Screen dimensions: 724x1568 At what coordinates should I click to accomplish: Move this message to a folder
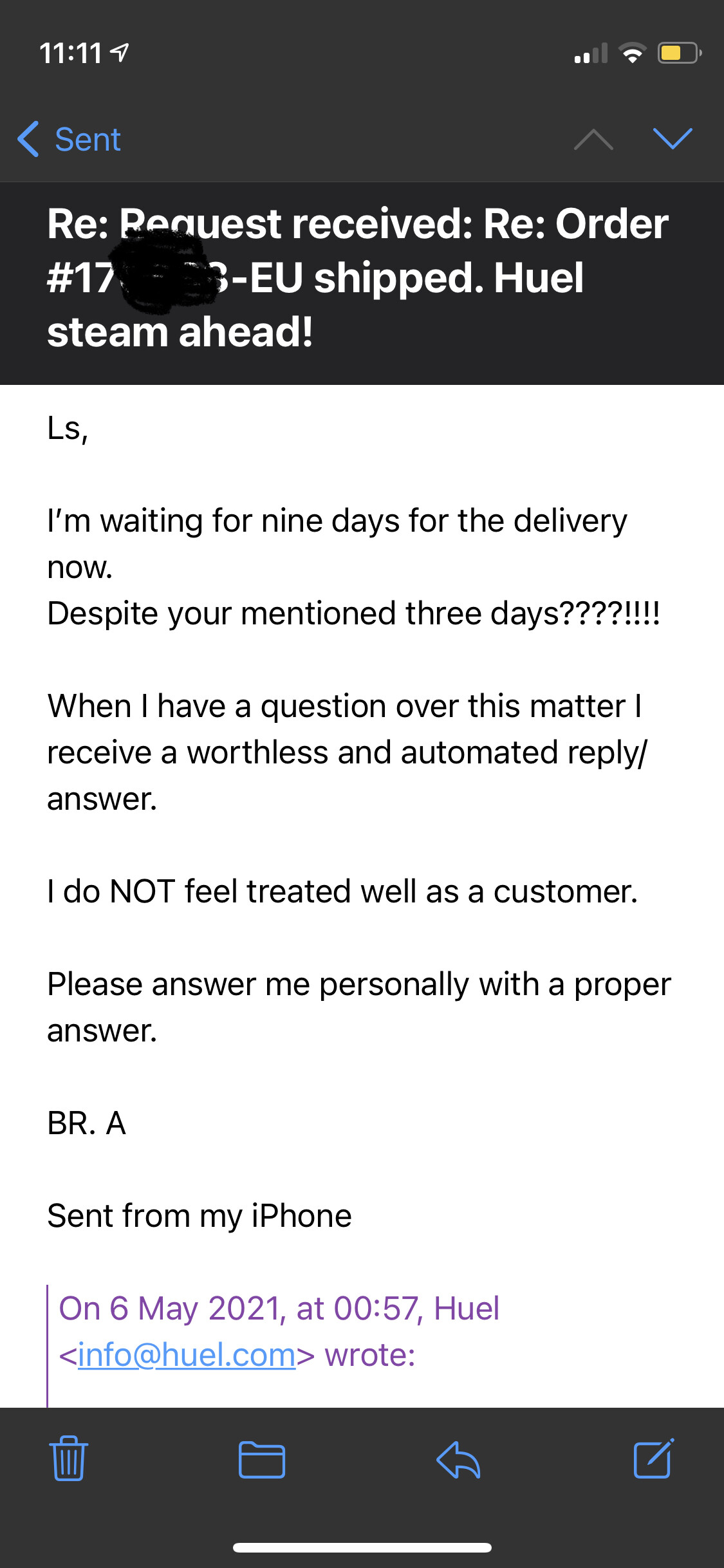[261, 1460]
